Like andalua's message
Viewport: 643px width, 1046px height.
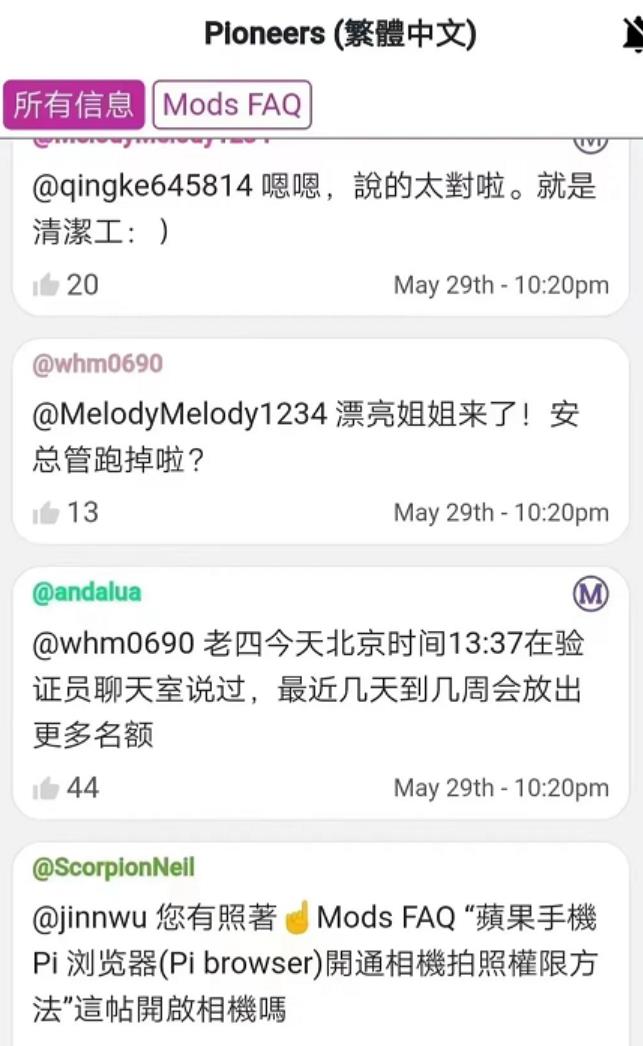coord(46,789)
